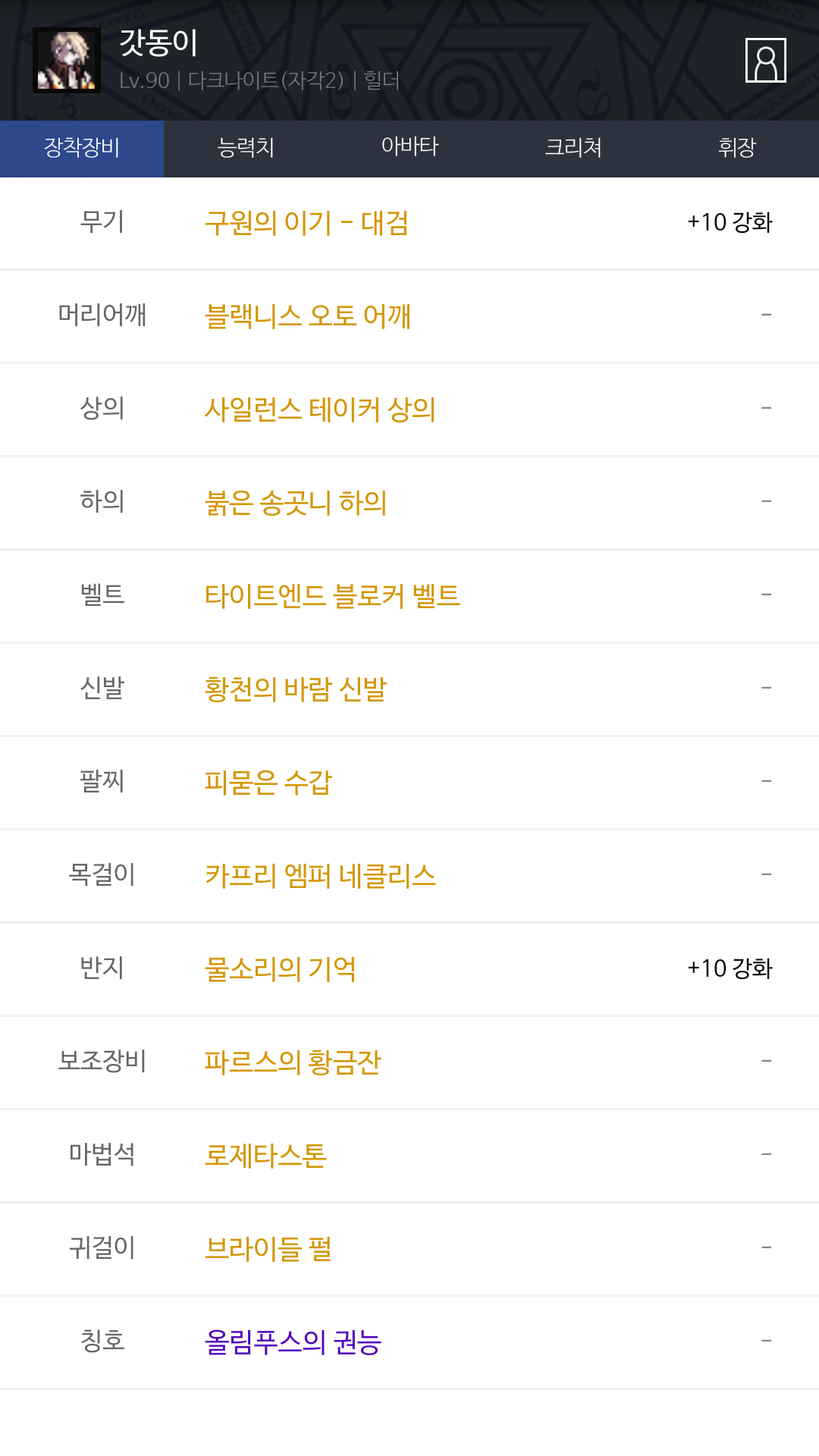Switch to the 크리쳐 tab

point(573,149)
